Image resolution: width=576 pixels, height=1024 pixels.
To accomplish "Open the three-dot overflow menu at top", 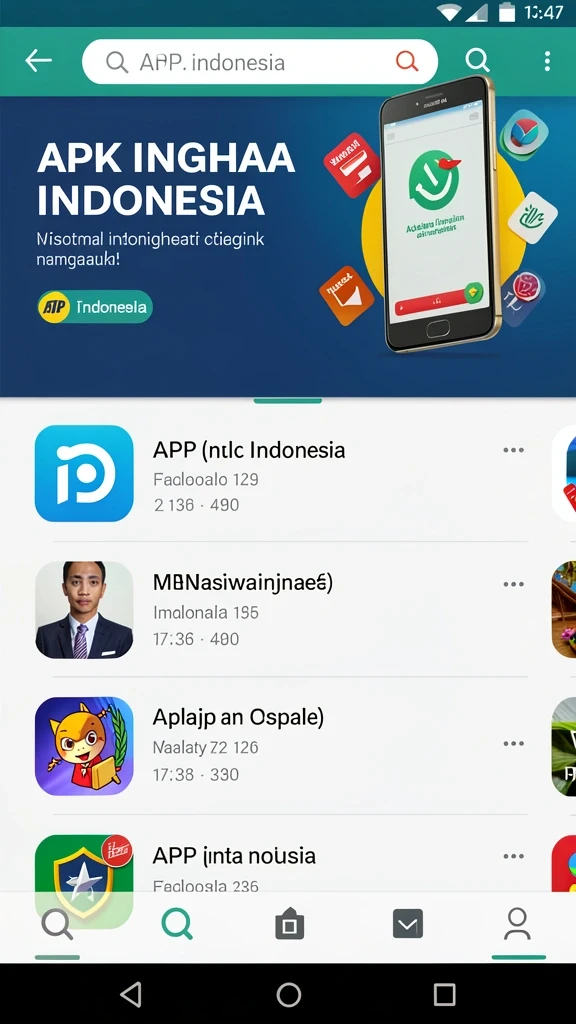I will 547,61.
